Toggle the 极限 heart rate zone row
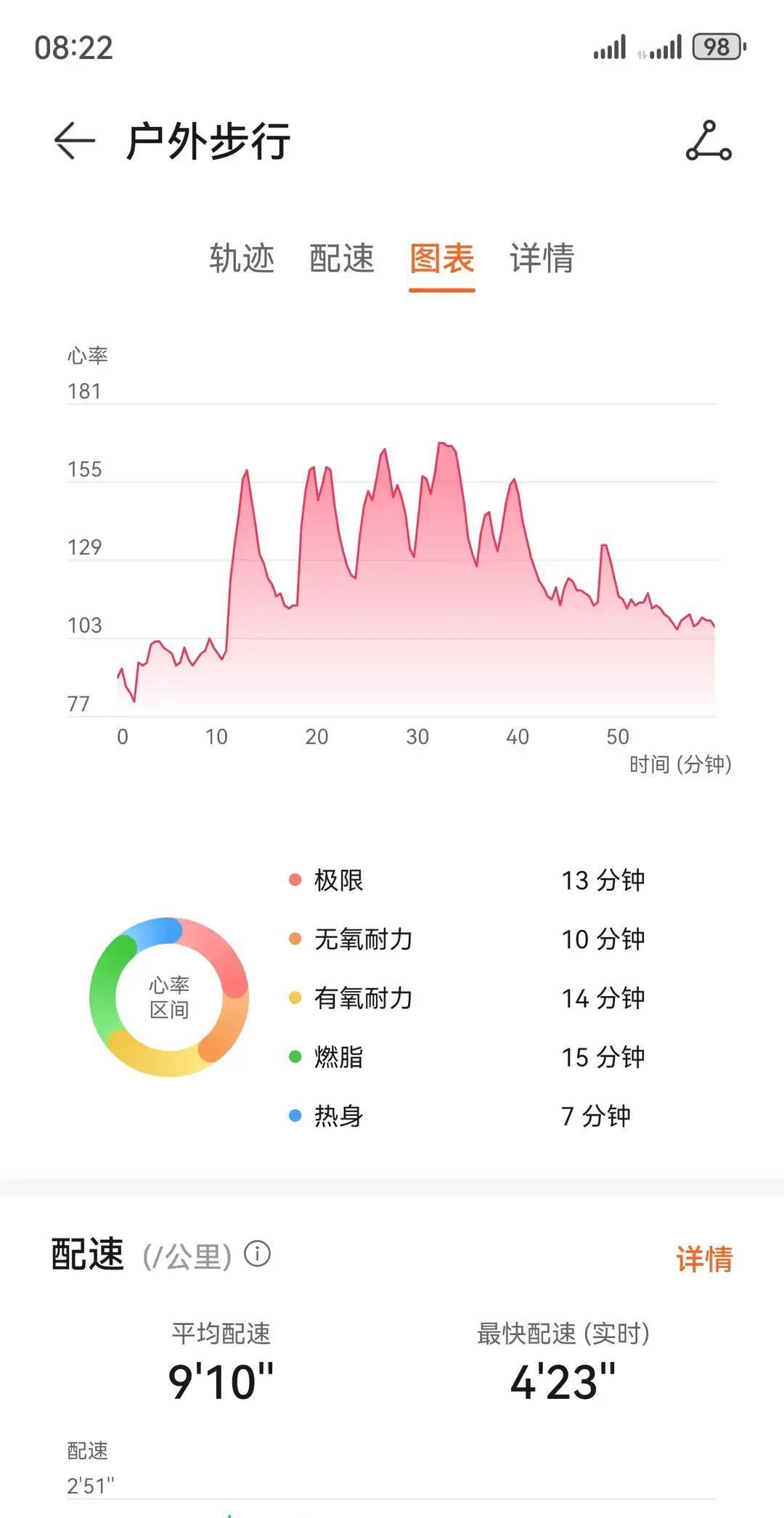The height and width of the screenshot is (1518, 784). pos(472,878)
